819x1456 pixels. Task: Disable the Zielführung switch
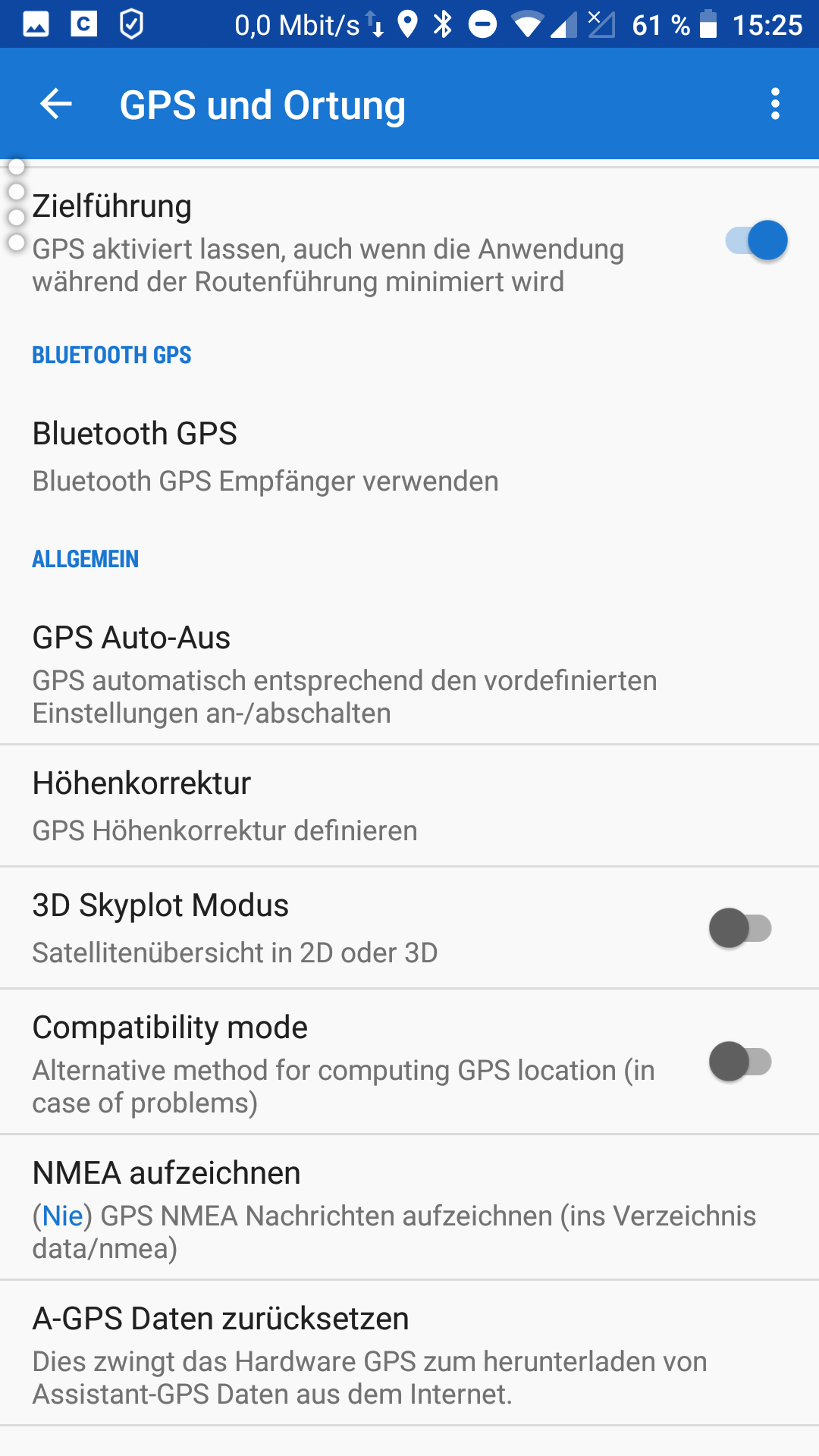(x=757, y=241)
